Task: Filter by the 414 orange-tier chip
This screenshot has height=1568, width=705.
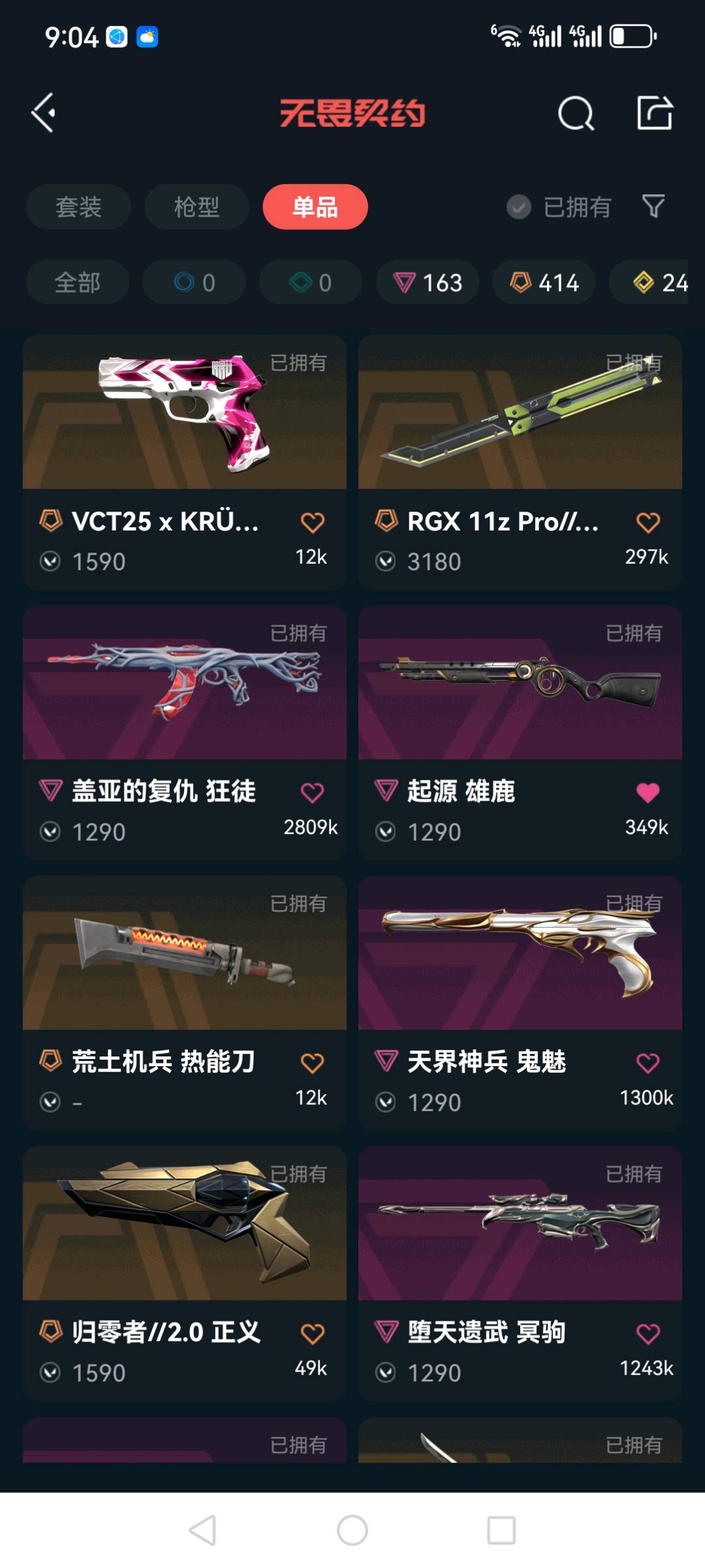Action: pos(544,283)
